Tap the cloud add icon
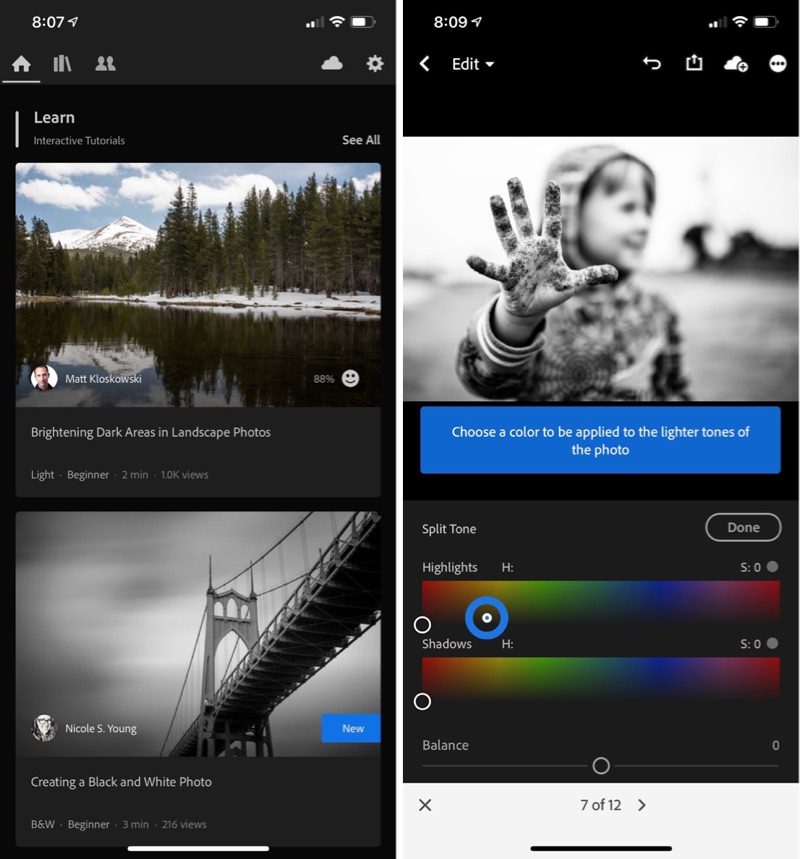Screen dimensions: 800x859 click(736, 64)
